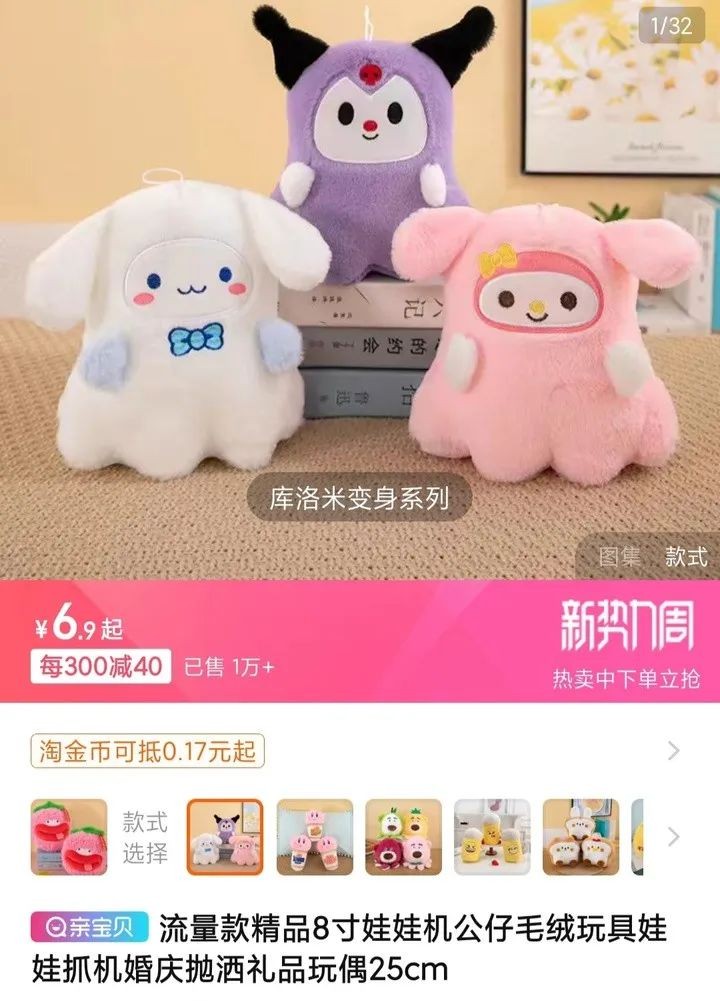Screen dimensions: 720x1001
Task: Select the highlighted Kuromi series style thumbnail
Action: tap(225, 837)
